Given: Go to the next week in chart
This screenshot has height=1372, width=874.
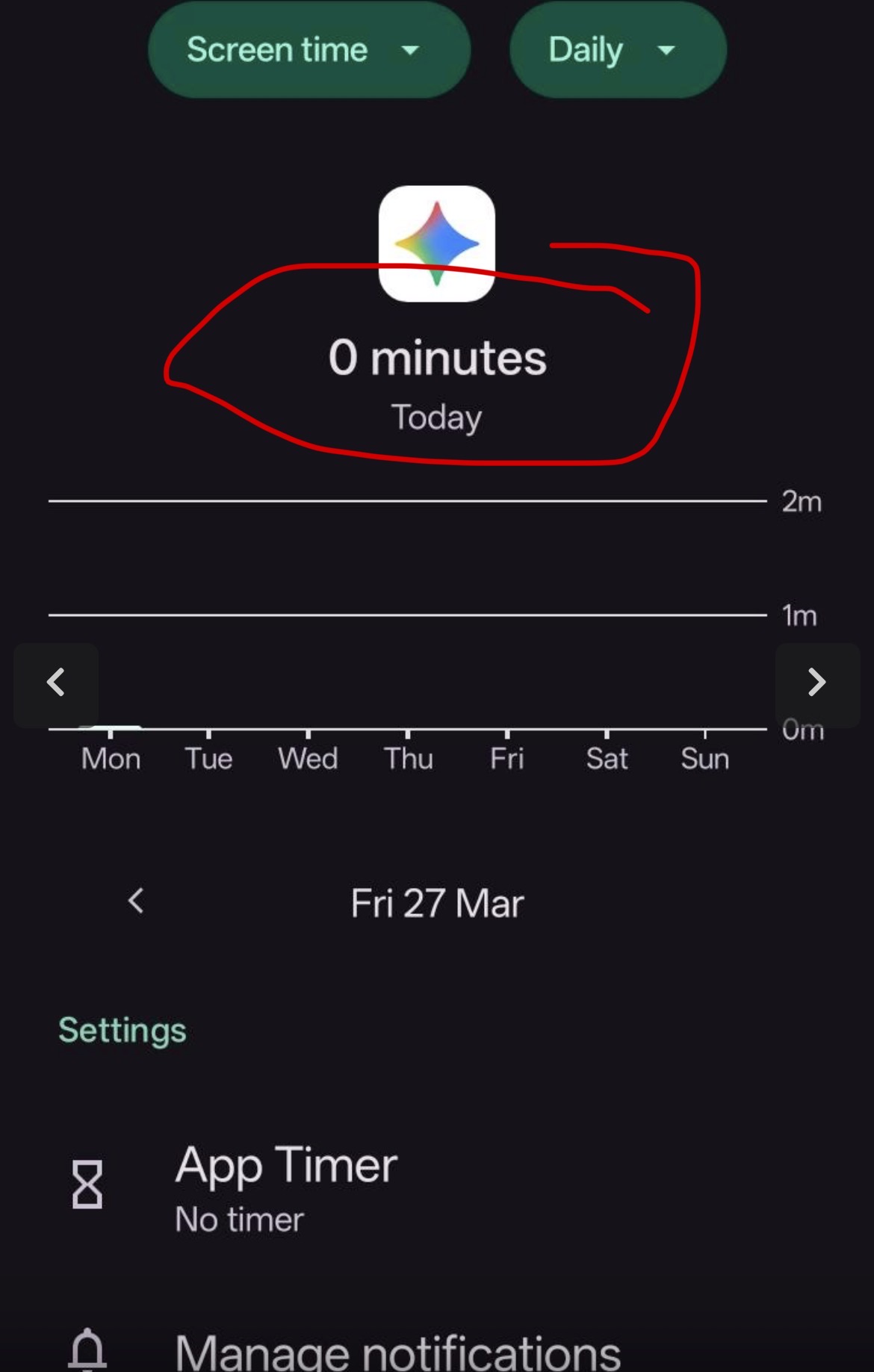Looking at the screenshot, I should [816, 683].
